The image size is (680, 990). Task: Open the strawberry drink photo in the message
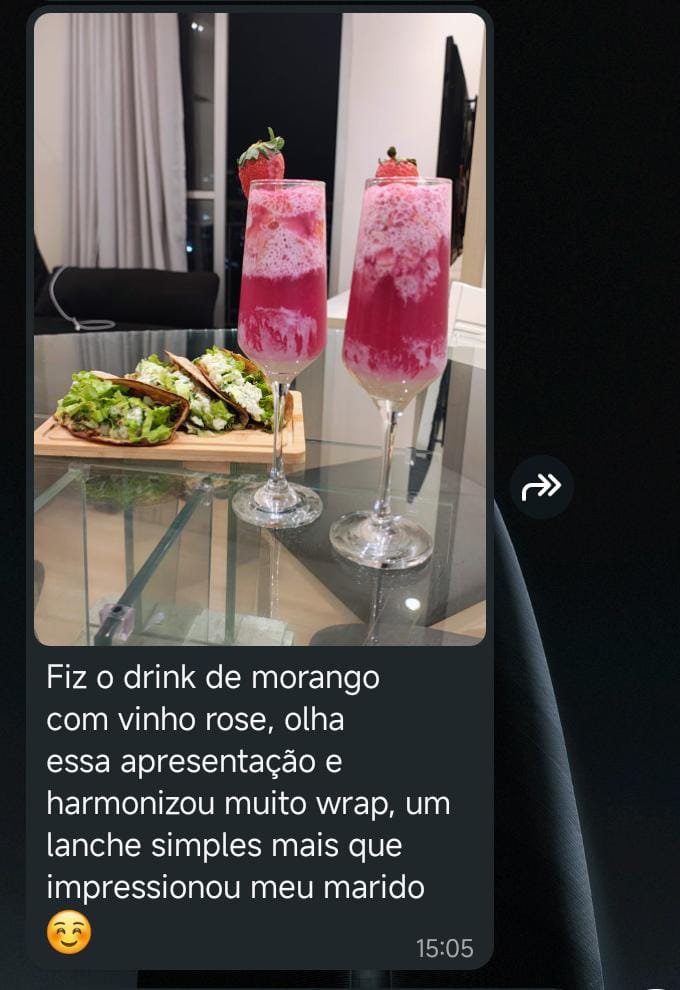[x=259, y=328]
